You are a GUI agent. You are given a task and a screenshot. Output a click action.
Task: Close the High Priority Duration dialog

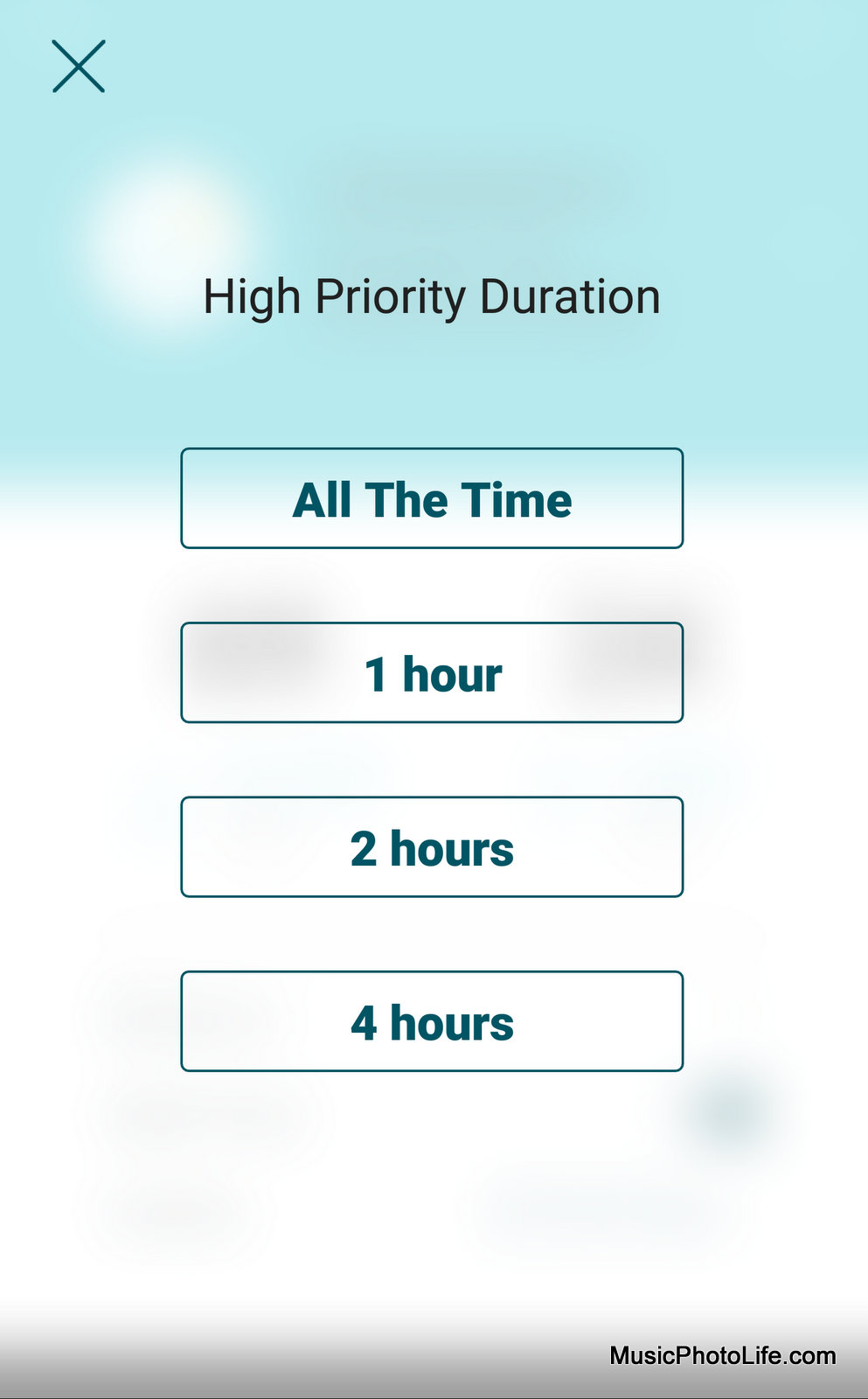(79, 66)
